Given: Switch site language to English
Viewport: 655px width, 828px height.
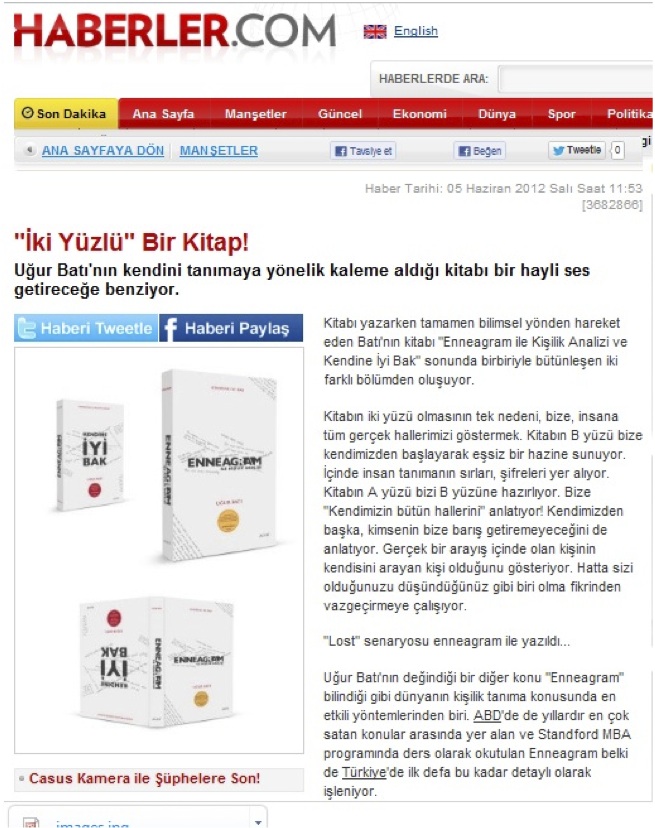Looking at the screenshot, I should (415, 31).
